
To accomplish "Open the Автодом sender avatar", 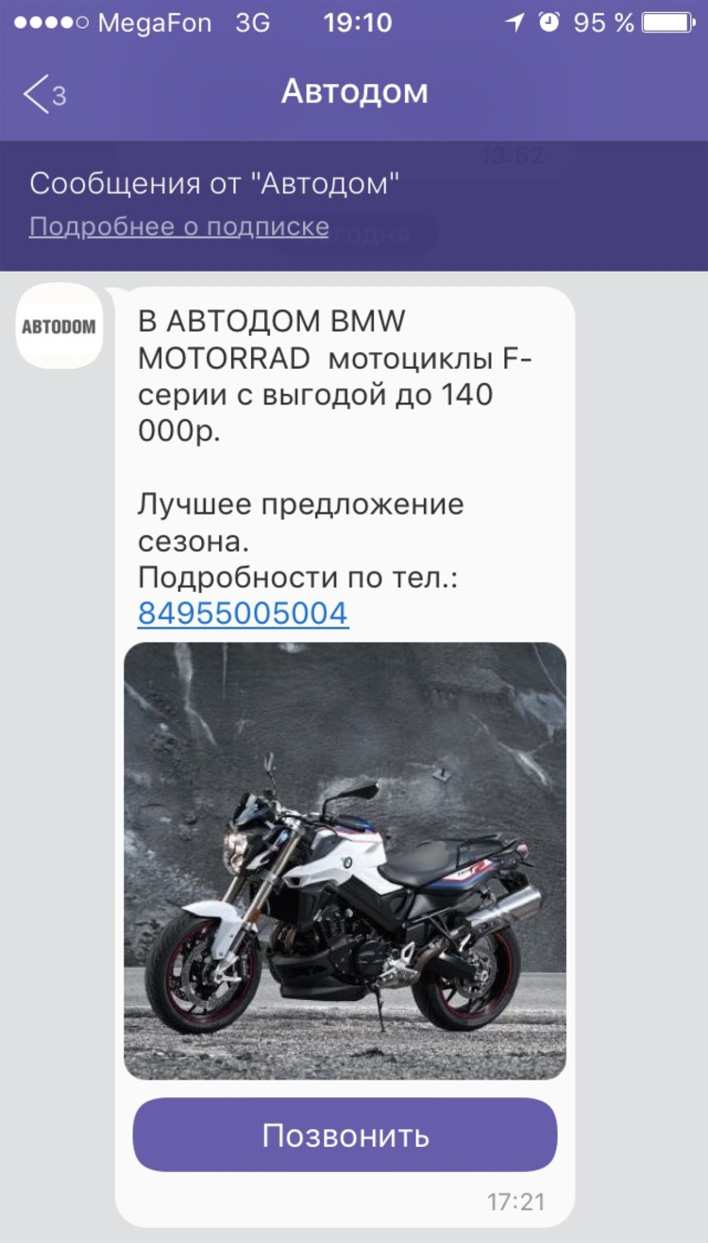I will click(x=59, y=326).
